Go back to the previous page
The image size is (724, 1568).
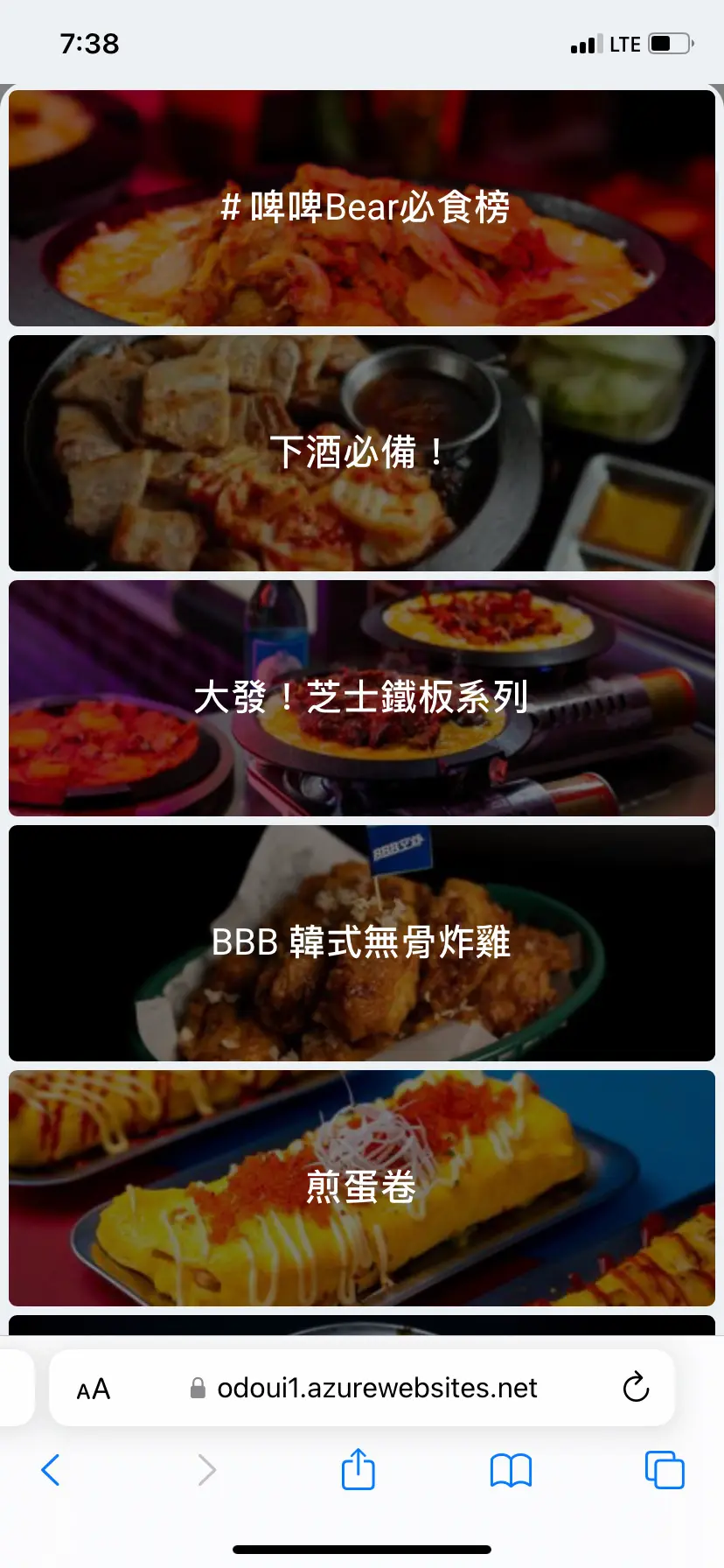pos(51,1470)
